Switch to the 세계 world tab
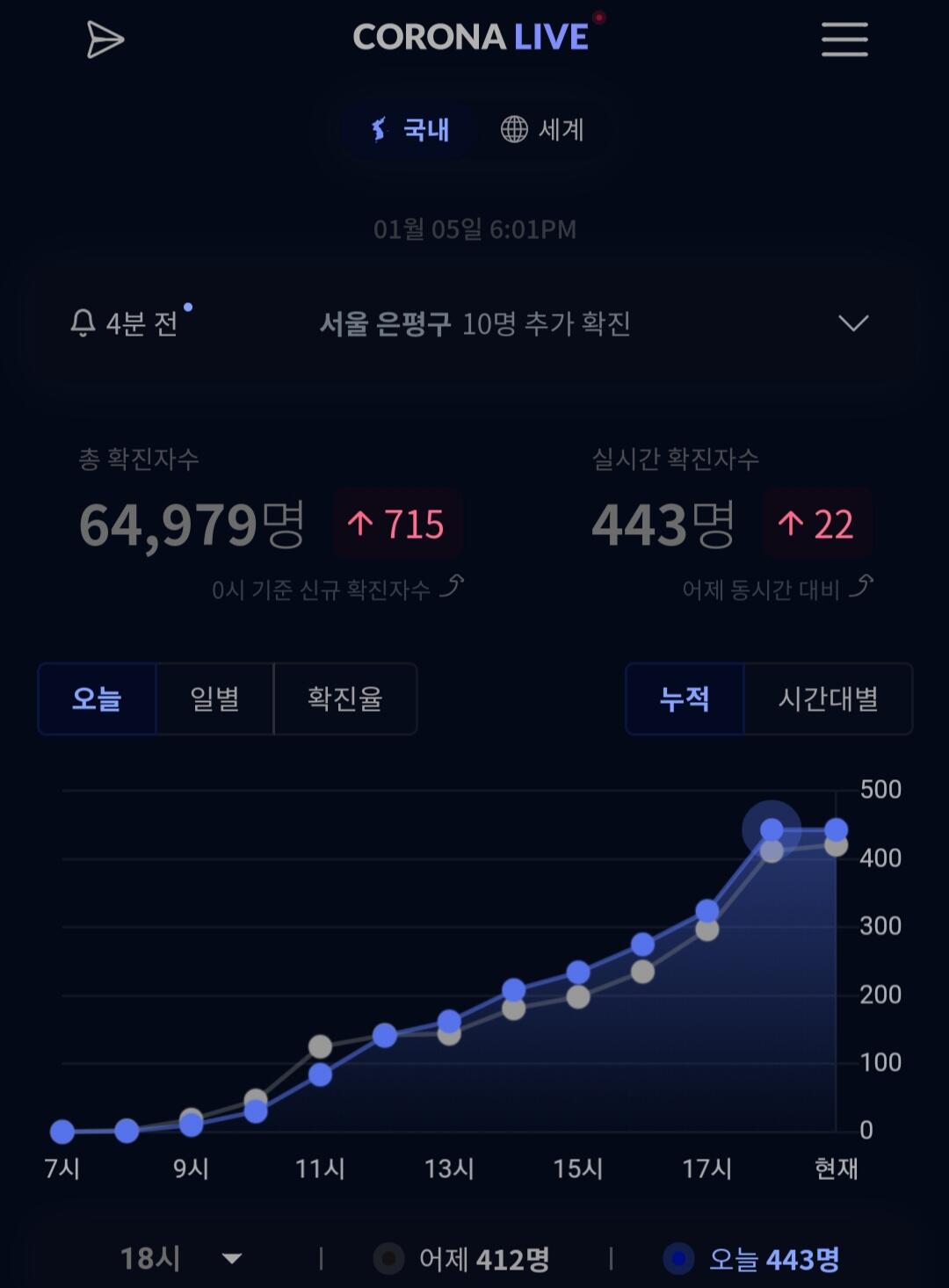 pos(542,130)
